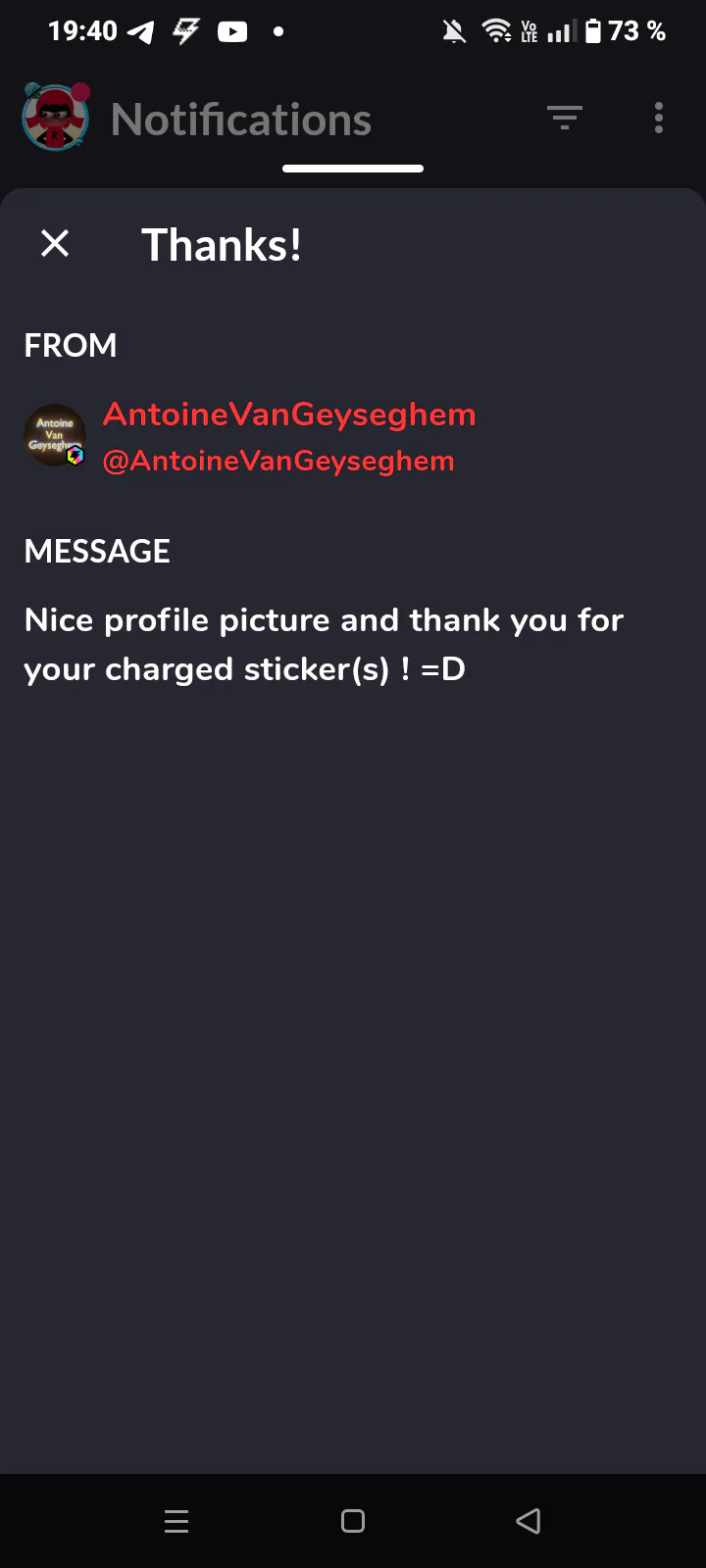706x1568 pixels.
Task: Close the Thanks! message sheet
Action: 55,243
